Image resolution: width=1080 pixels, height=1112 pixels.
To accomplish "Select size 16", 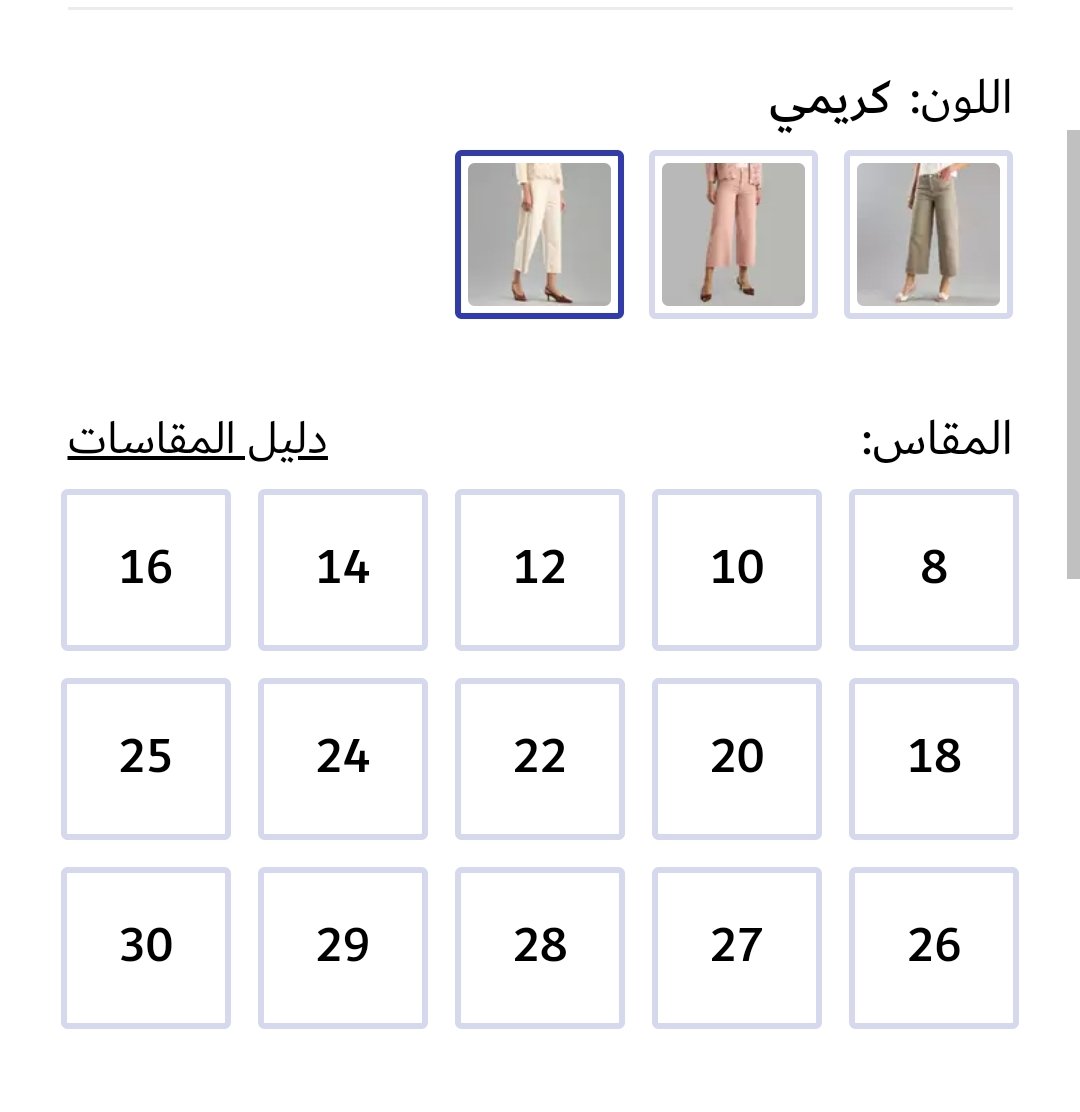I will 146,569.
